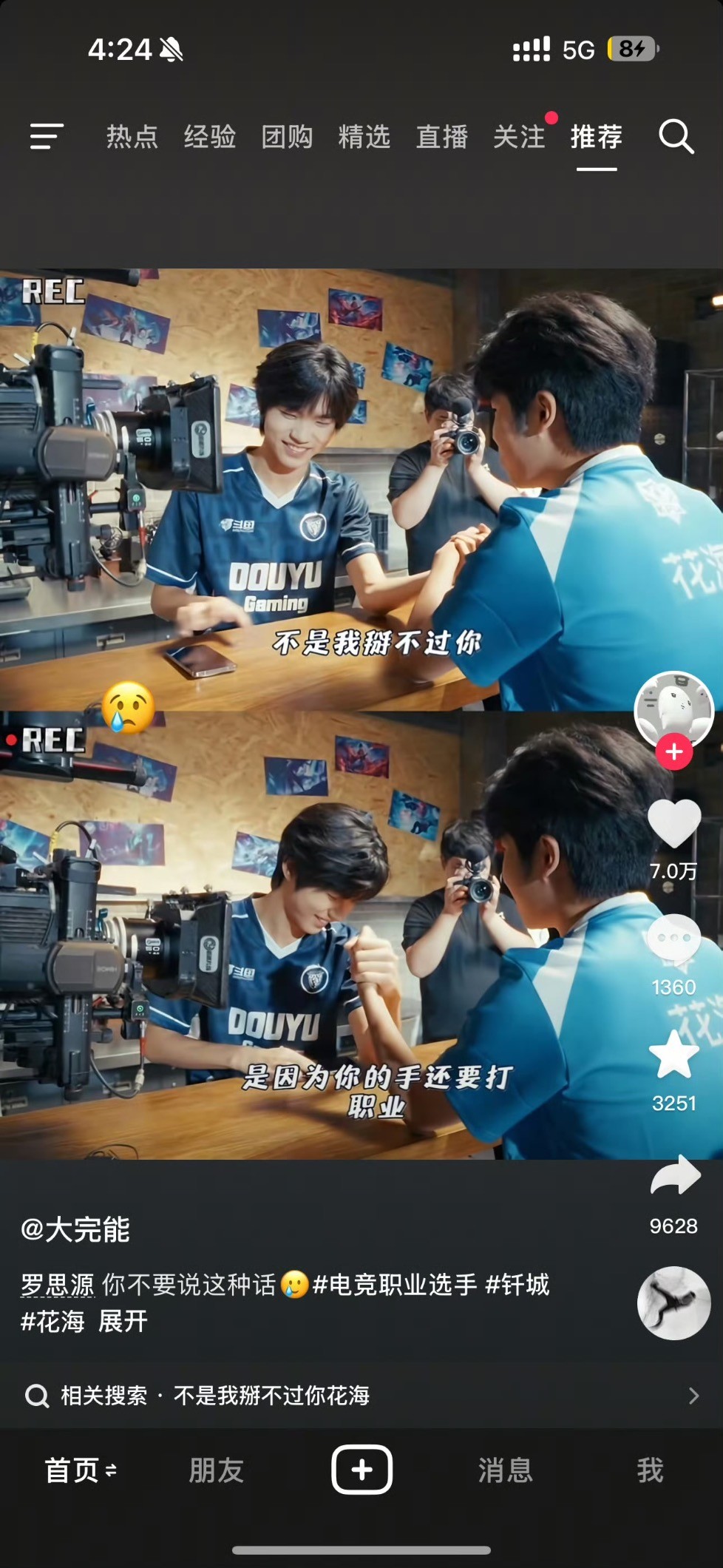Go to the 直播 tab
The image size is (723, 1568).
click(442, 137)
